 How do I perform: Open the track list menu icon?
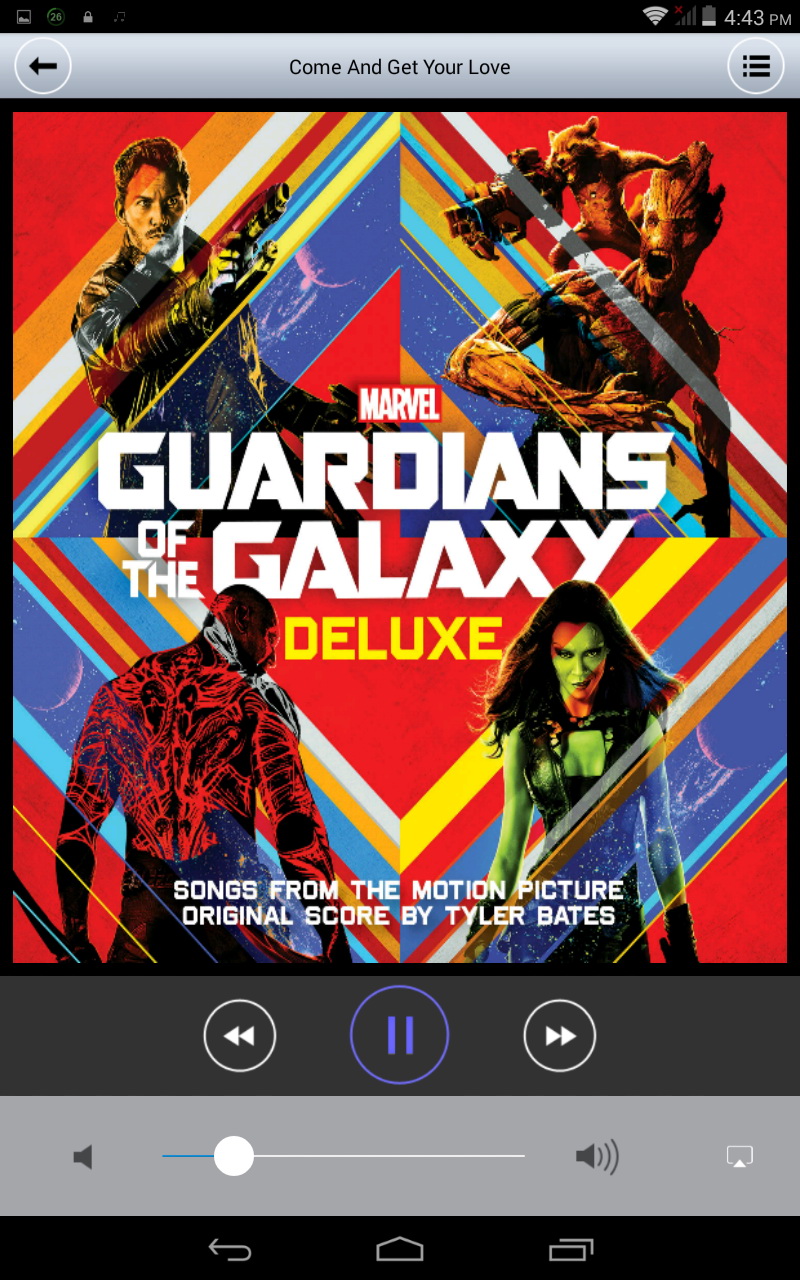pos(755,66)
